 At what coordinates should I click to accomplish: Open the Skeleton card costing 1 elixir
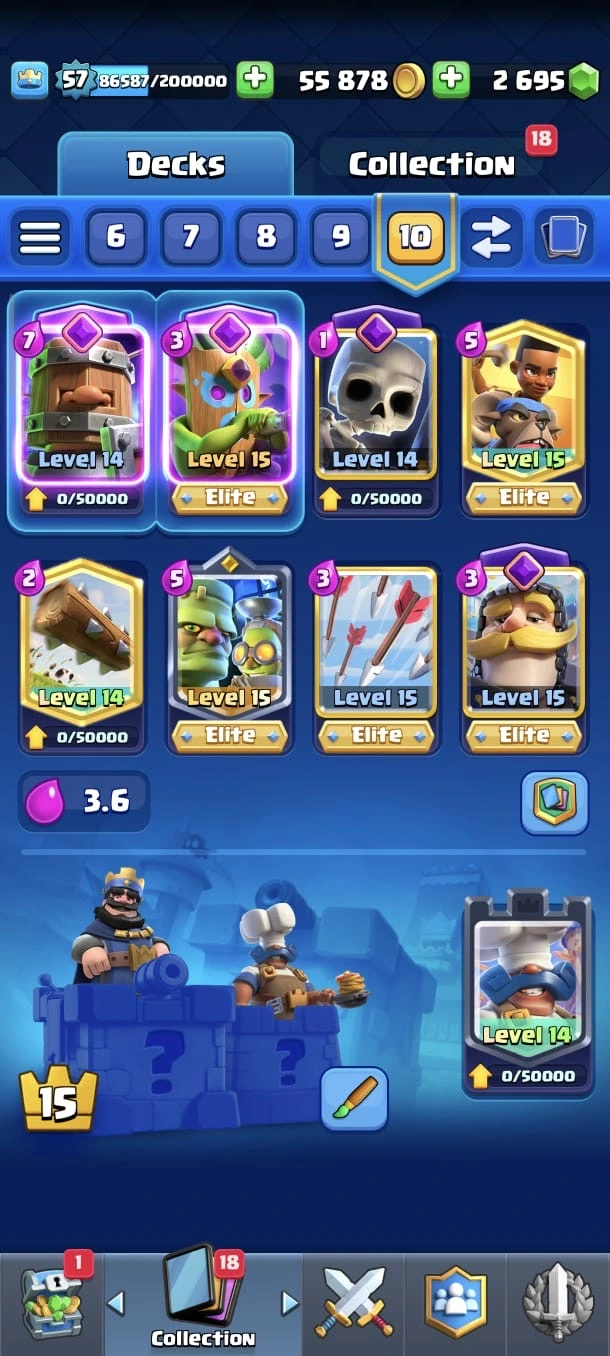coord(376,405)
